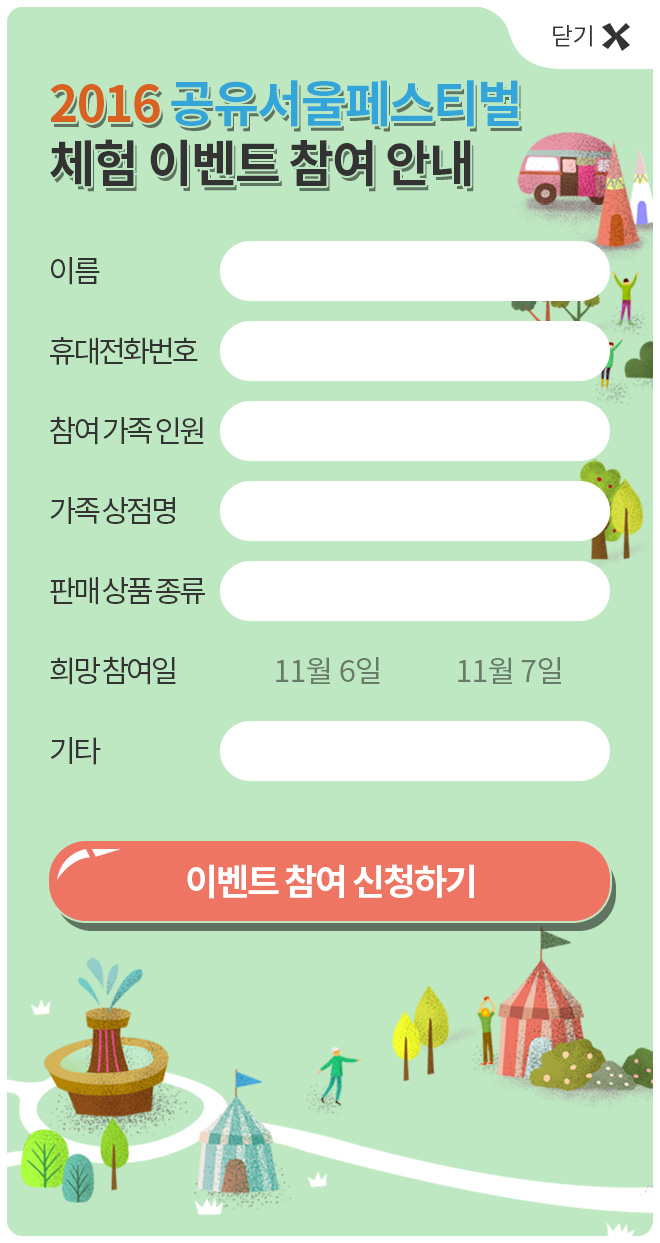Focus the 휴대전화번호 field

[x=414, y=351]
